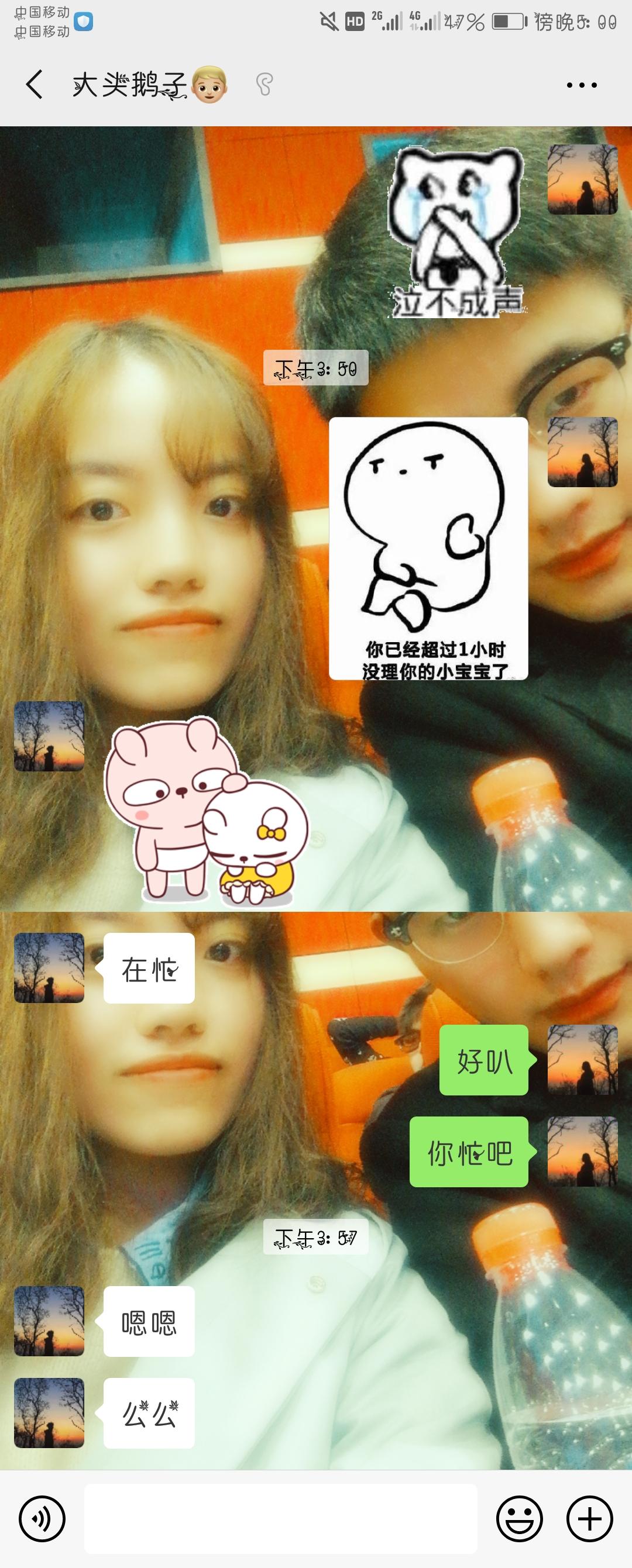Tap the contact's avatar beside 嗯嗯
The image size is (632, 1568).
49,1321
